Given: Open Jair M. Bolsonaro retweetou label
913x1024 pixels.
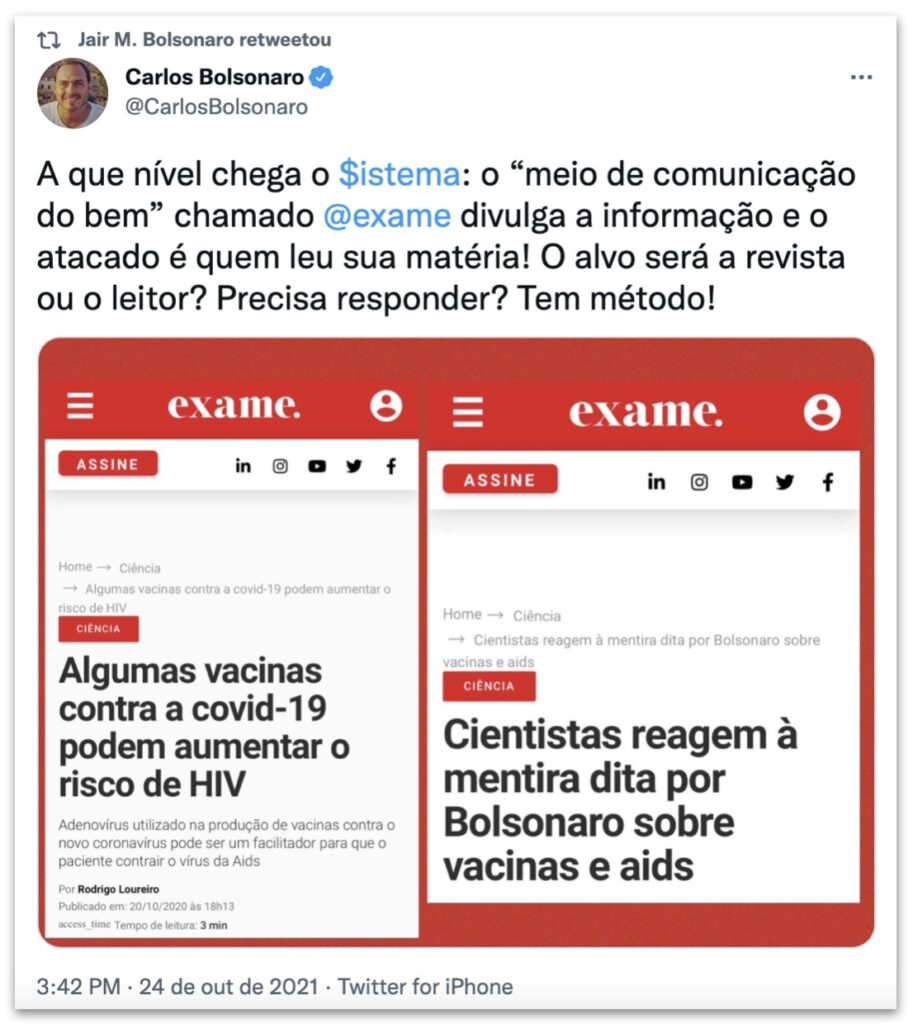Looking at the screenshot, I should [204, 40].
